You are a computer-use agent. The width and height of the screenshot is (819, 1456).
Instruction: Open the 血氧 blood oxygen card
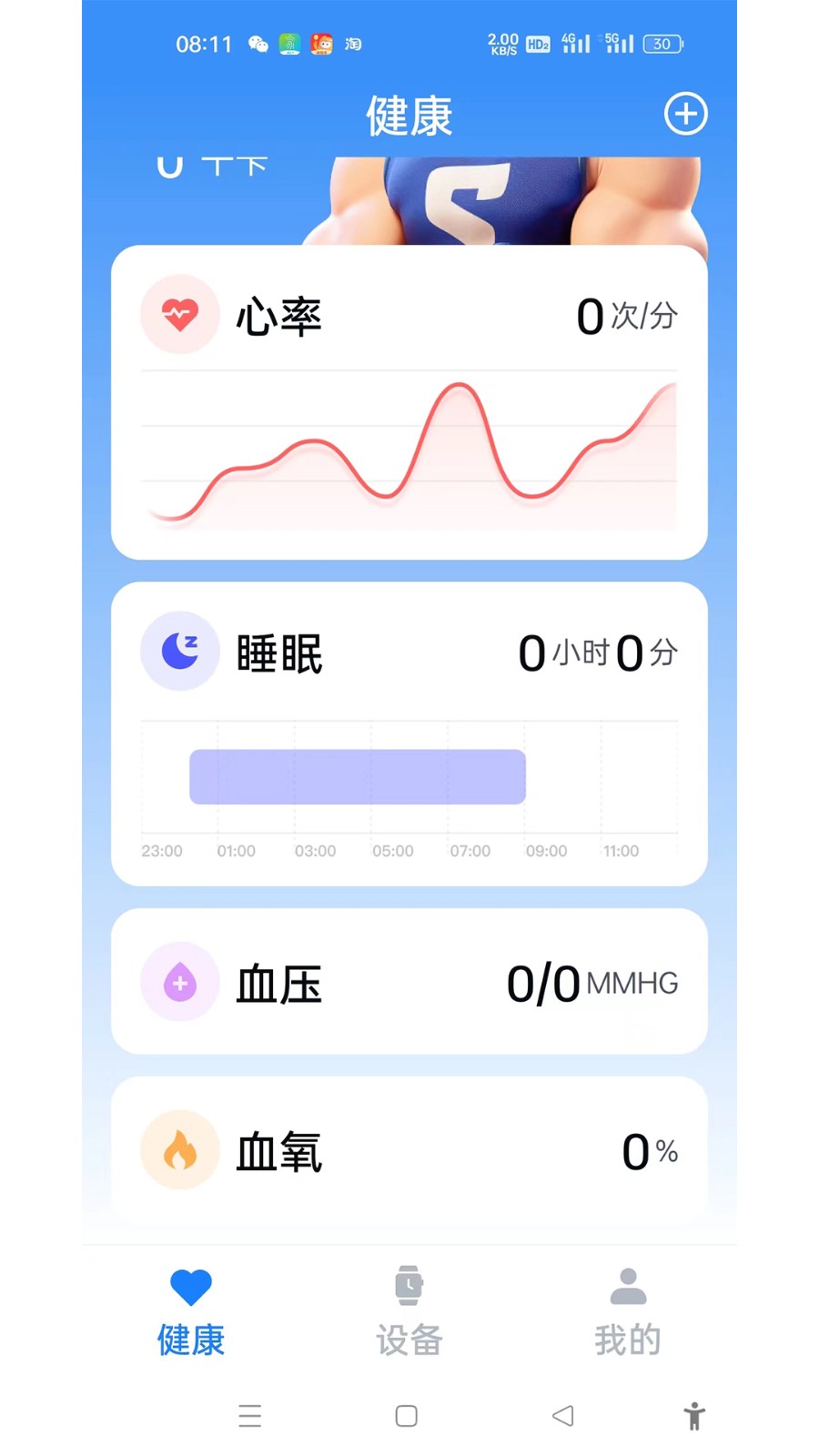[x=409, y=1149]
